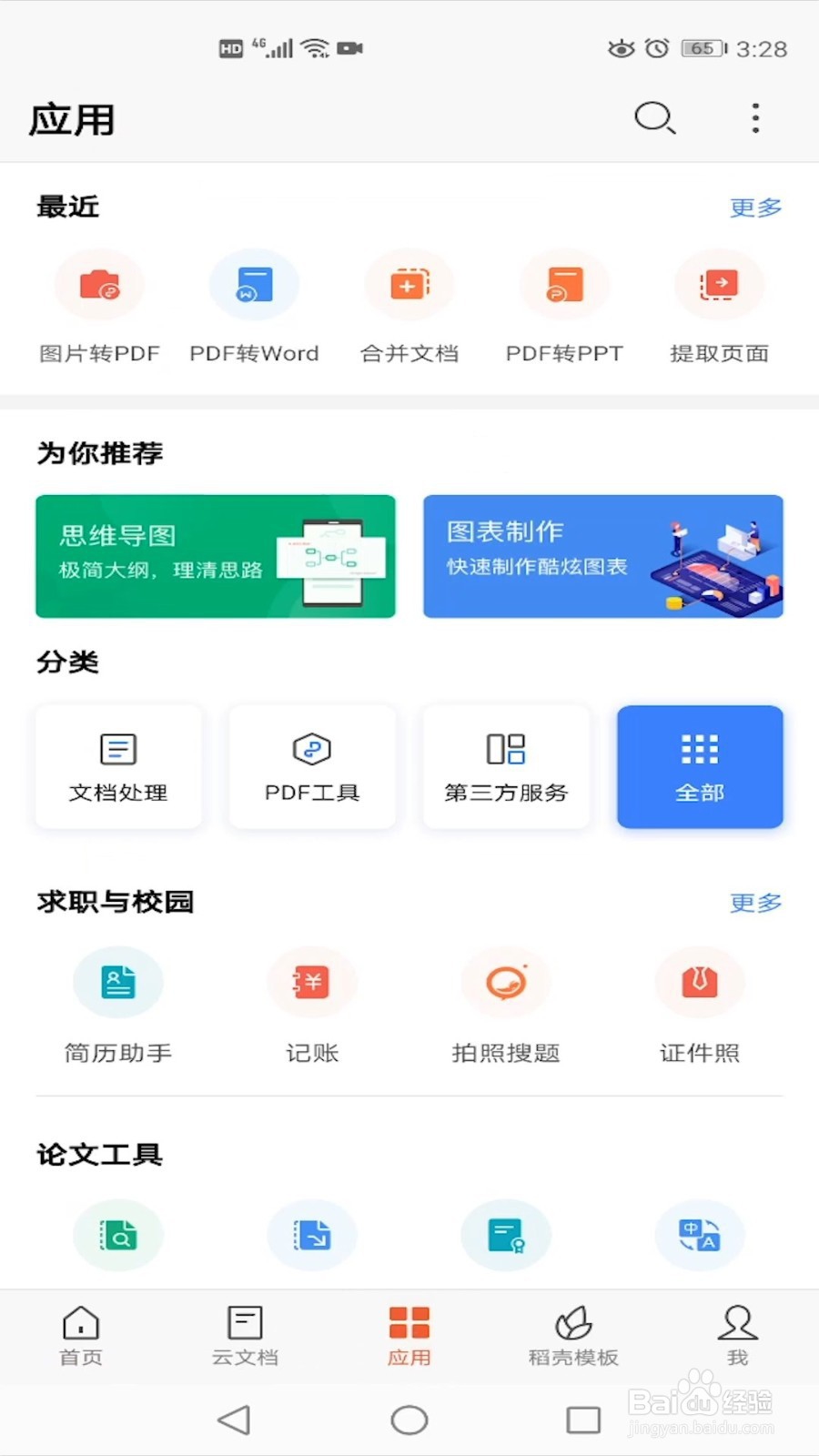Select the PDF转Word converter

253,309
